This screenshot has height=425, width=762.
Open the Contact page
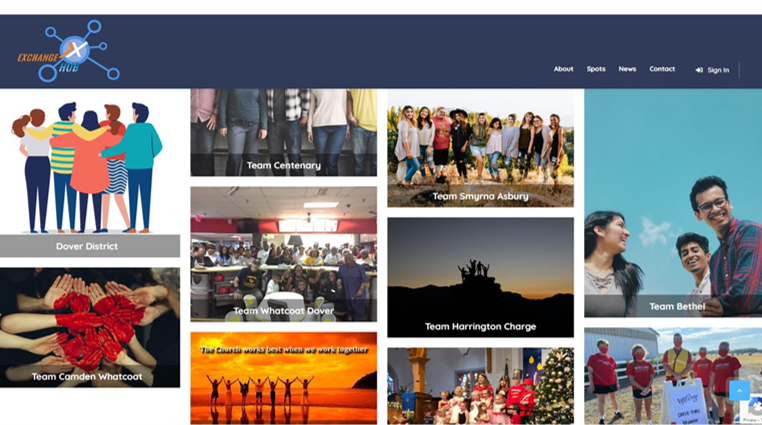[x=662, y=69]
